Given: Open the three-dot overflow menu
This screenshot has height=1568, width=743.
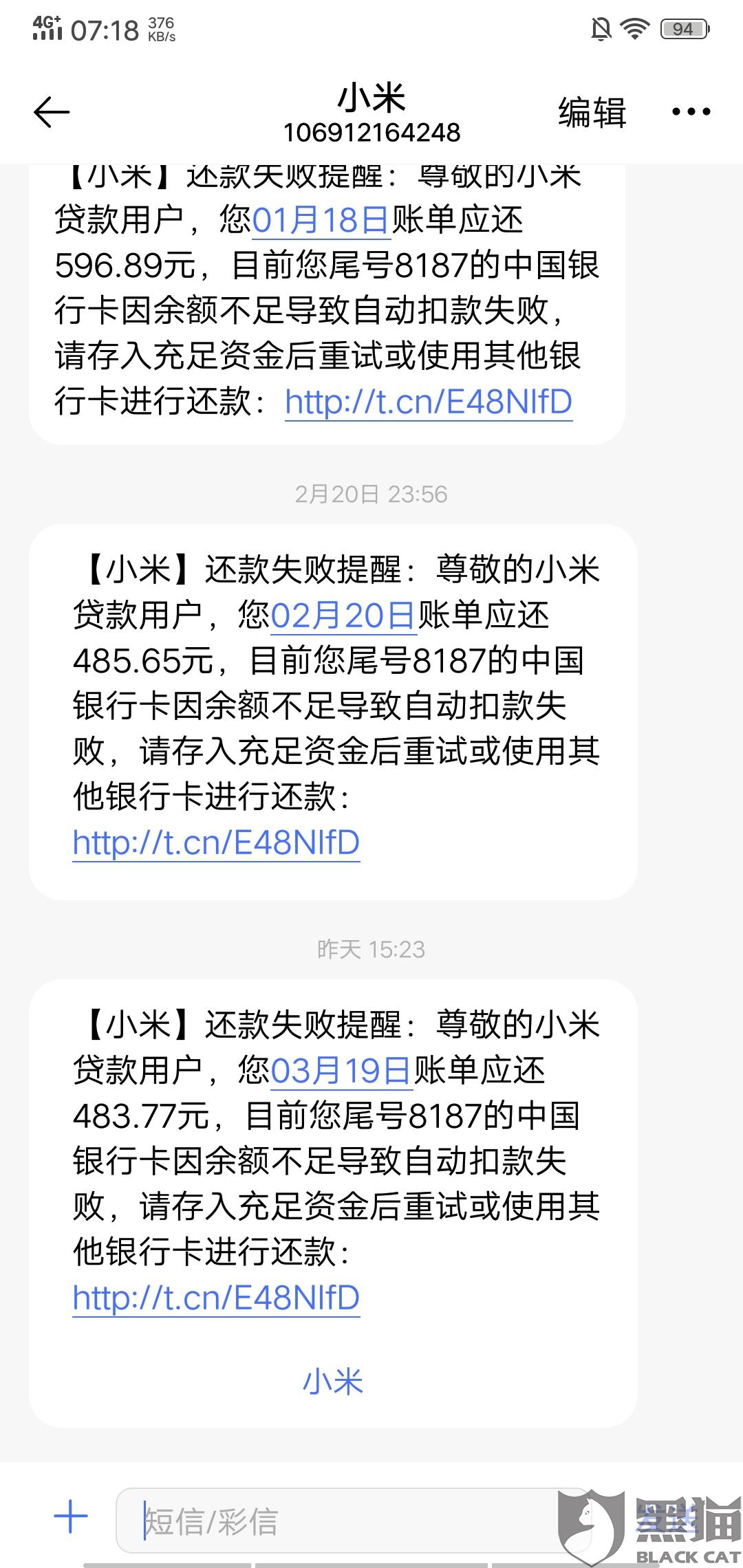Looking at the screenshot, I should click(x=691, y=111).
